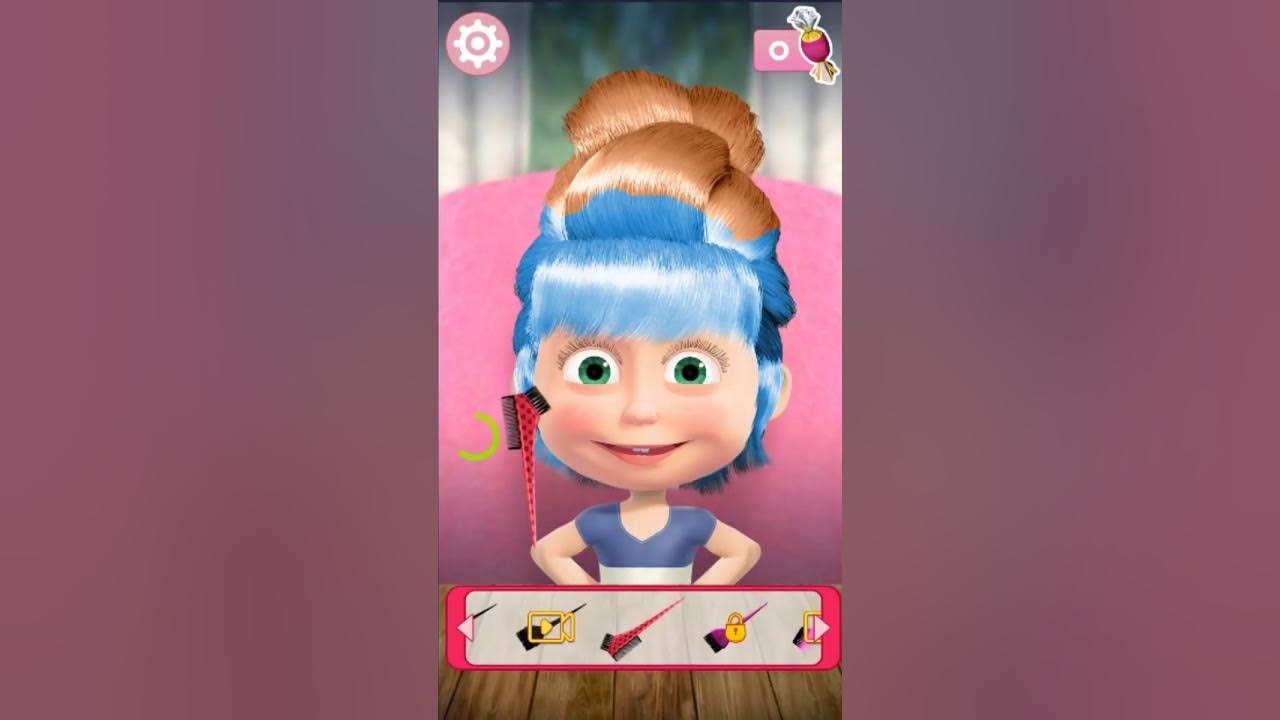Open the settings gear
The width and height of the screenshot is (1280, 720).
478,44
